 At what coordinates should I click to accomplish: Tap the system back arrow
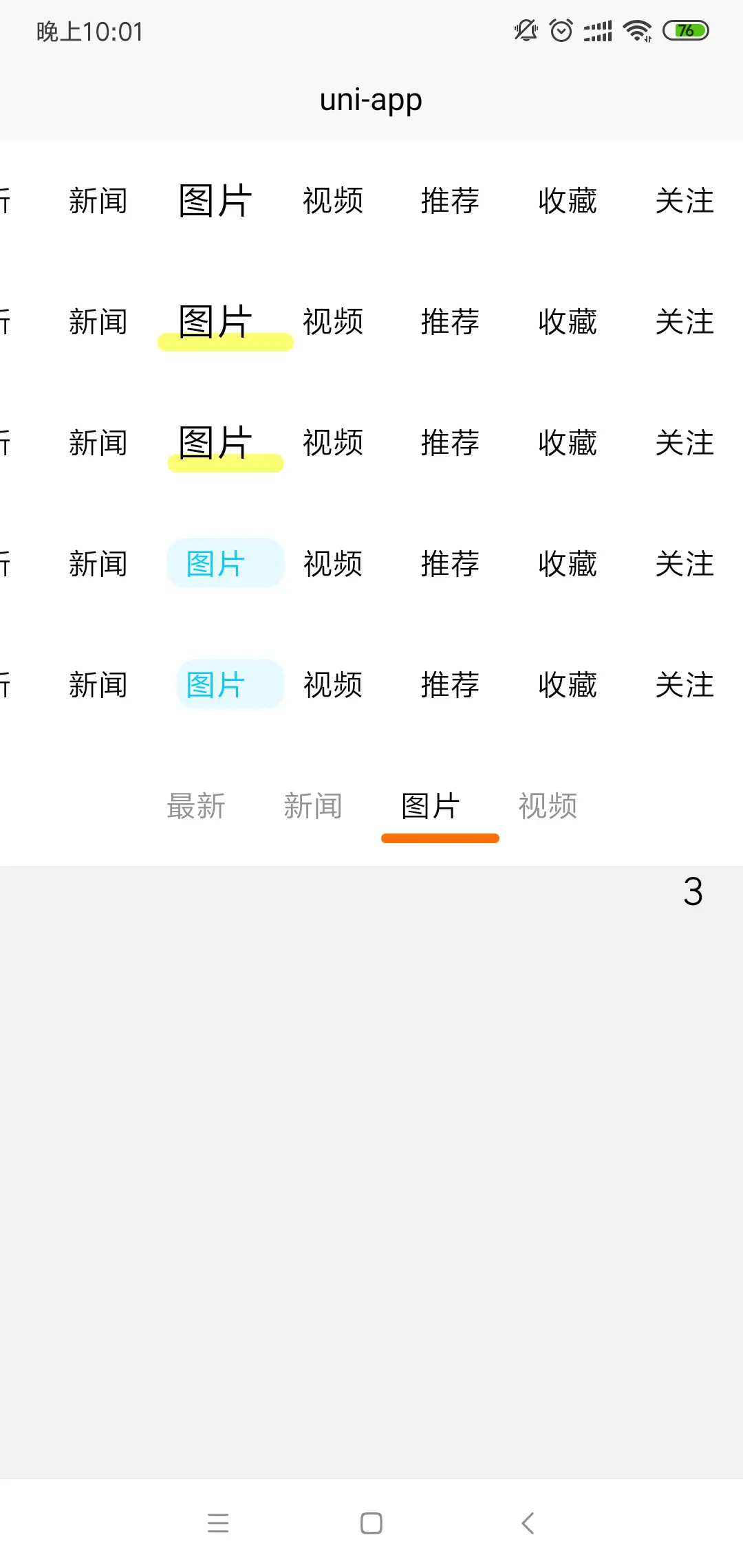point(528,1523)
